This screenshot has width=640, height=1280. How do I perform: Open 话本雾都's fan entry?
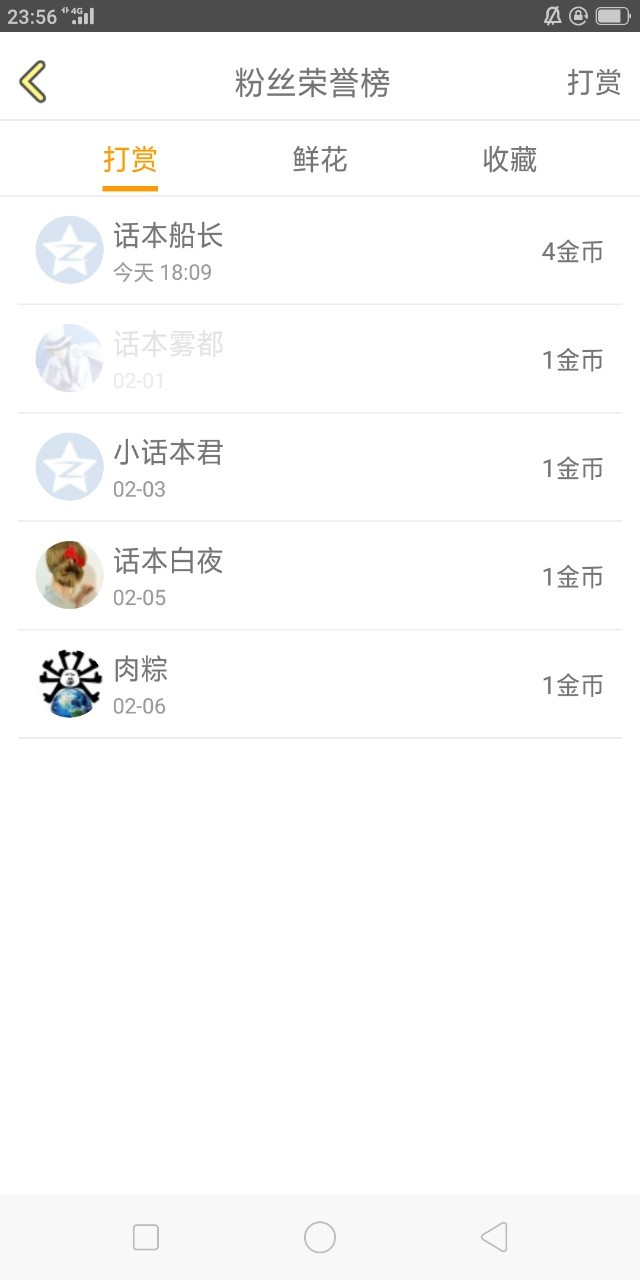click(x=320, y=359)
